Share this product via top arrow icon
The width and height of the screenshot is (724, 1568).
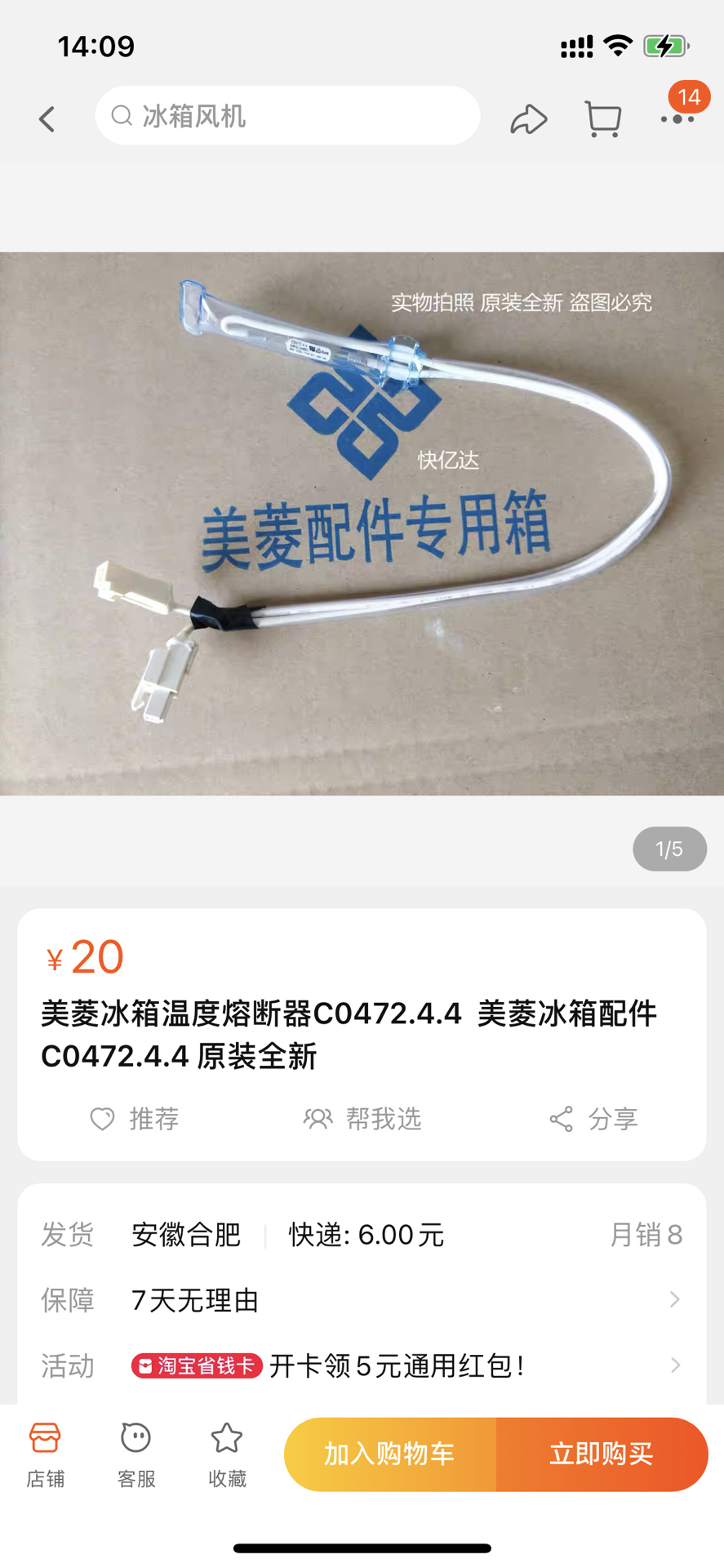click(x=528, y=119)
